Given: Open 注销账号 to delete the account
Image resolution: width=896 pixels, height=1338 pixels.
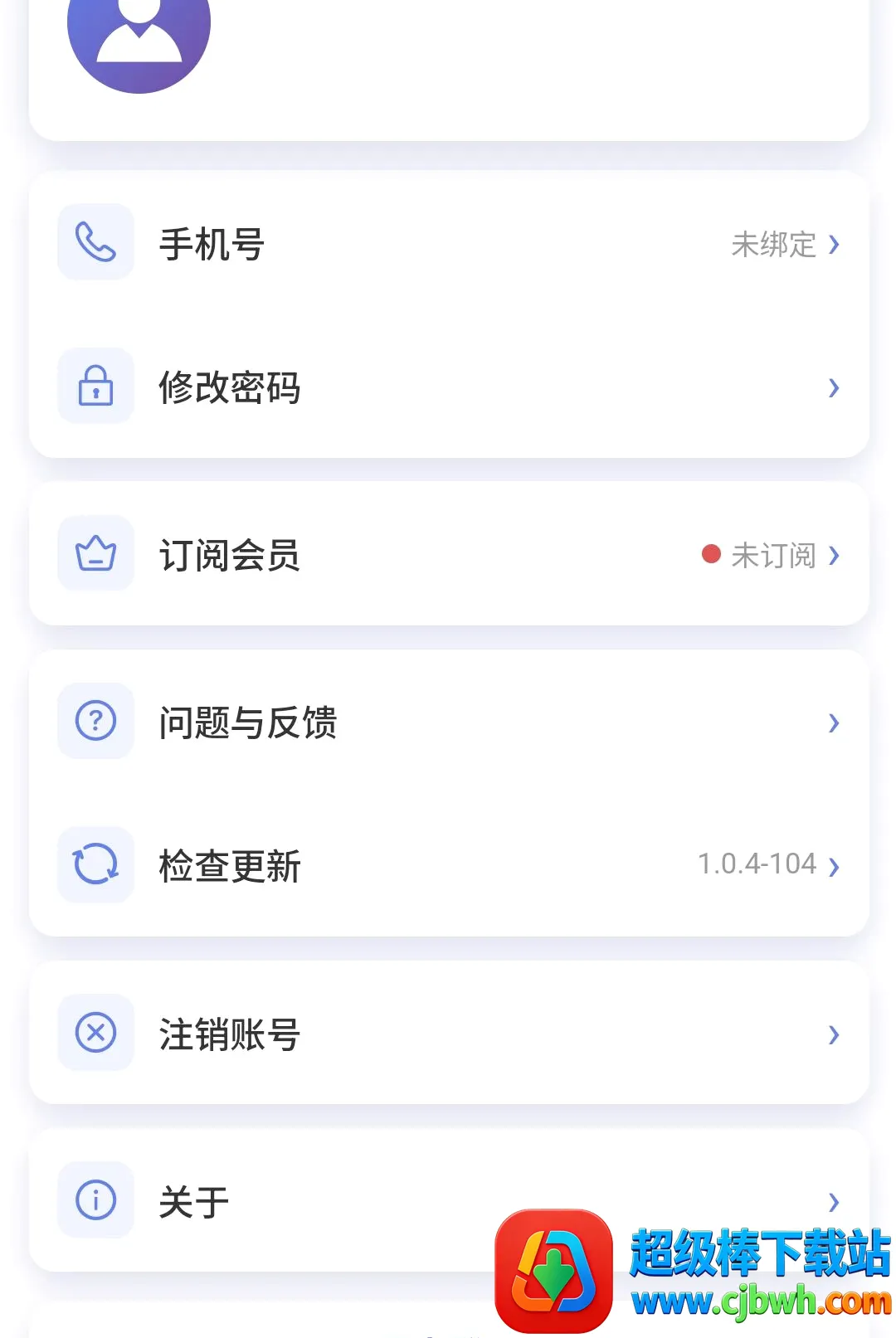Looking at the screenshot, I should 449,1034.
